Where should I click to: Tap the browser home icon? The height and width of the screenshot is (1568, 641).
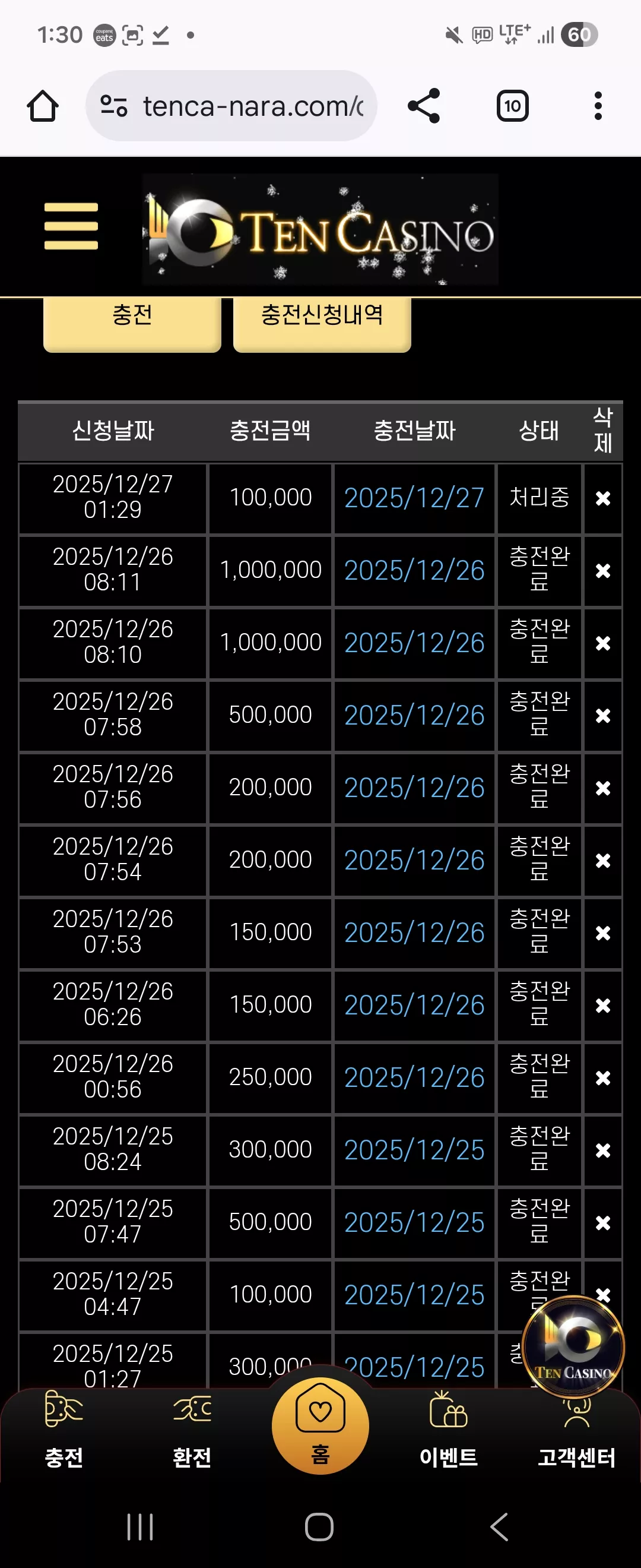coord(43,106)
